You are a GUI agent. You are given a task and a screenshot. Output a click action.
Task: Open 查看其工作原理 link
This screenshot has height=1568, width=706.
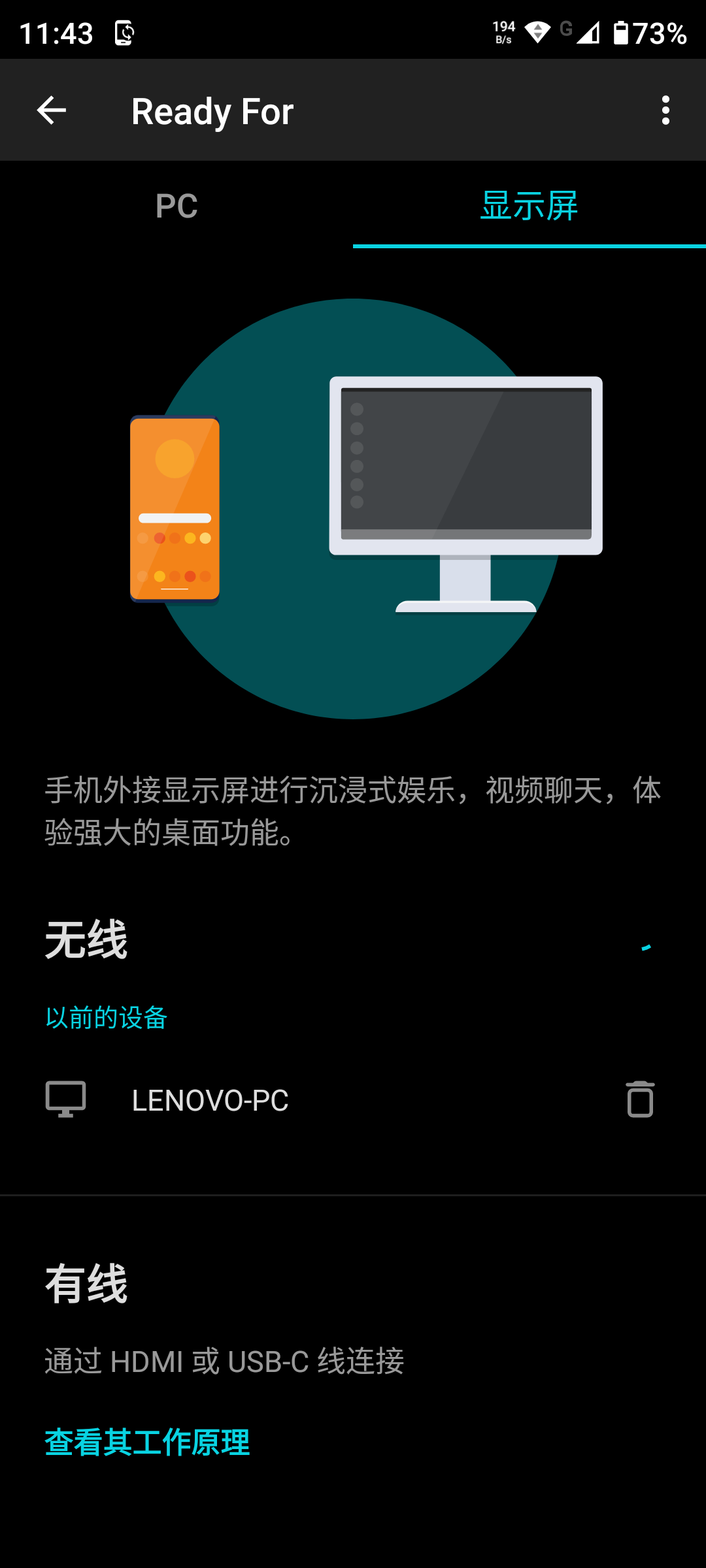(x=147, y=1443)
